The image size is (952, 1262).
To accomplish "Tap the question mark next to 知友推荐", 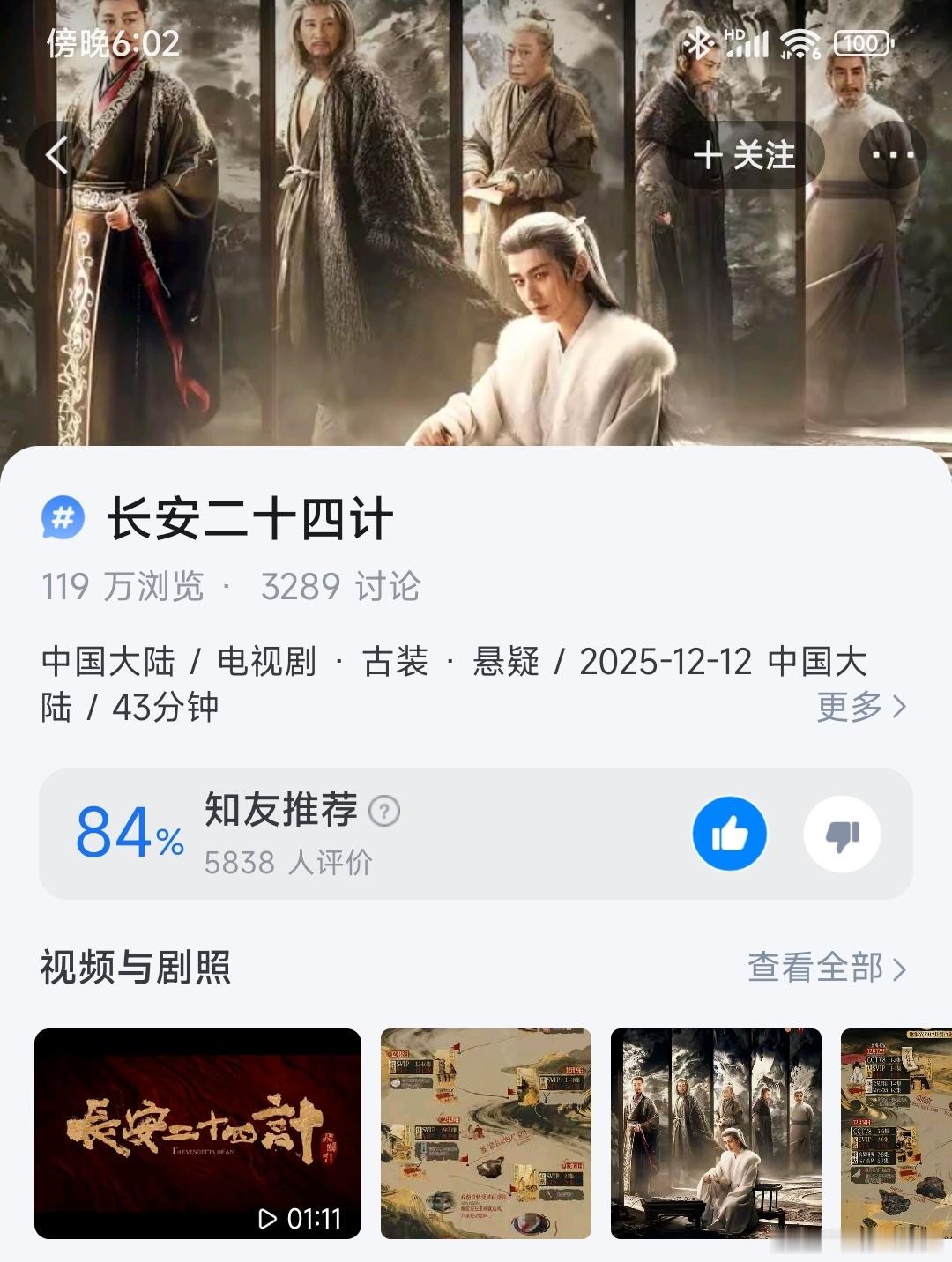I will (x=386, y=811).
